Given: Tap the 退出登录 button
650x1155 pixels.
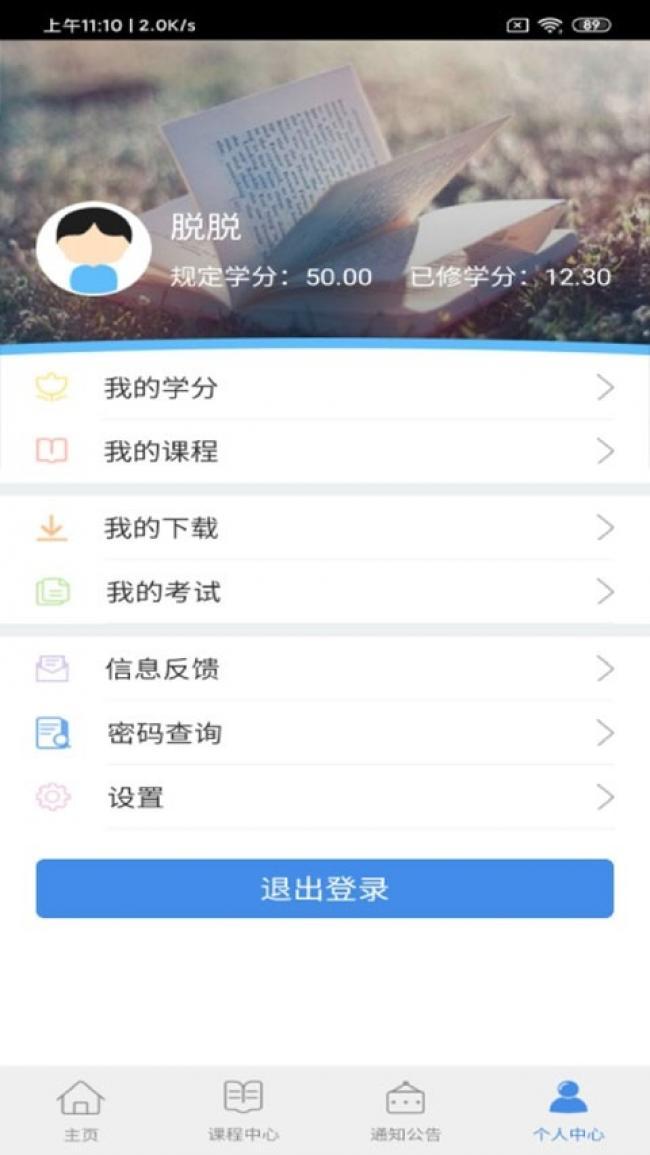Looking at the screenshot, I should point(325,888).
